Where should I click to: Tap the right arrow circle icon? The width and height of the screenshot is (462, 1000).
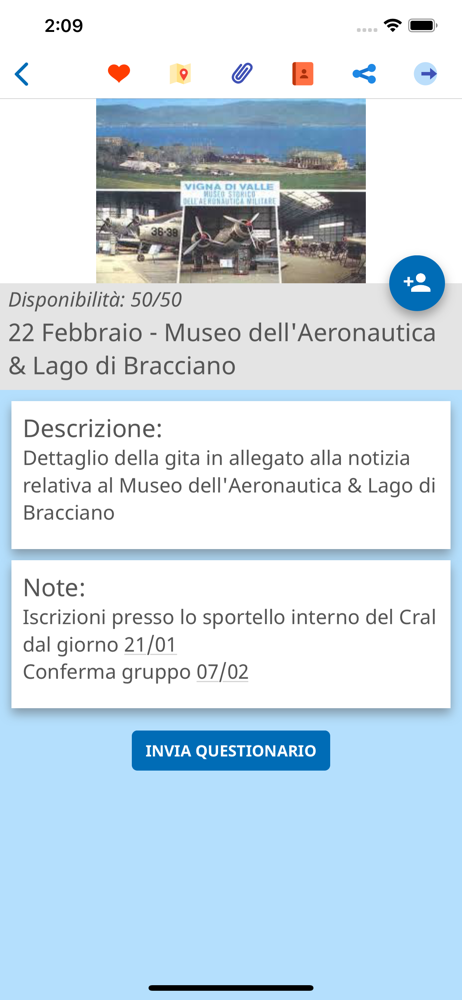(x=426, y=74)
